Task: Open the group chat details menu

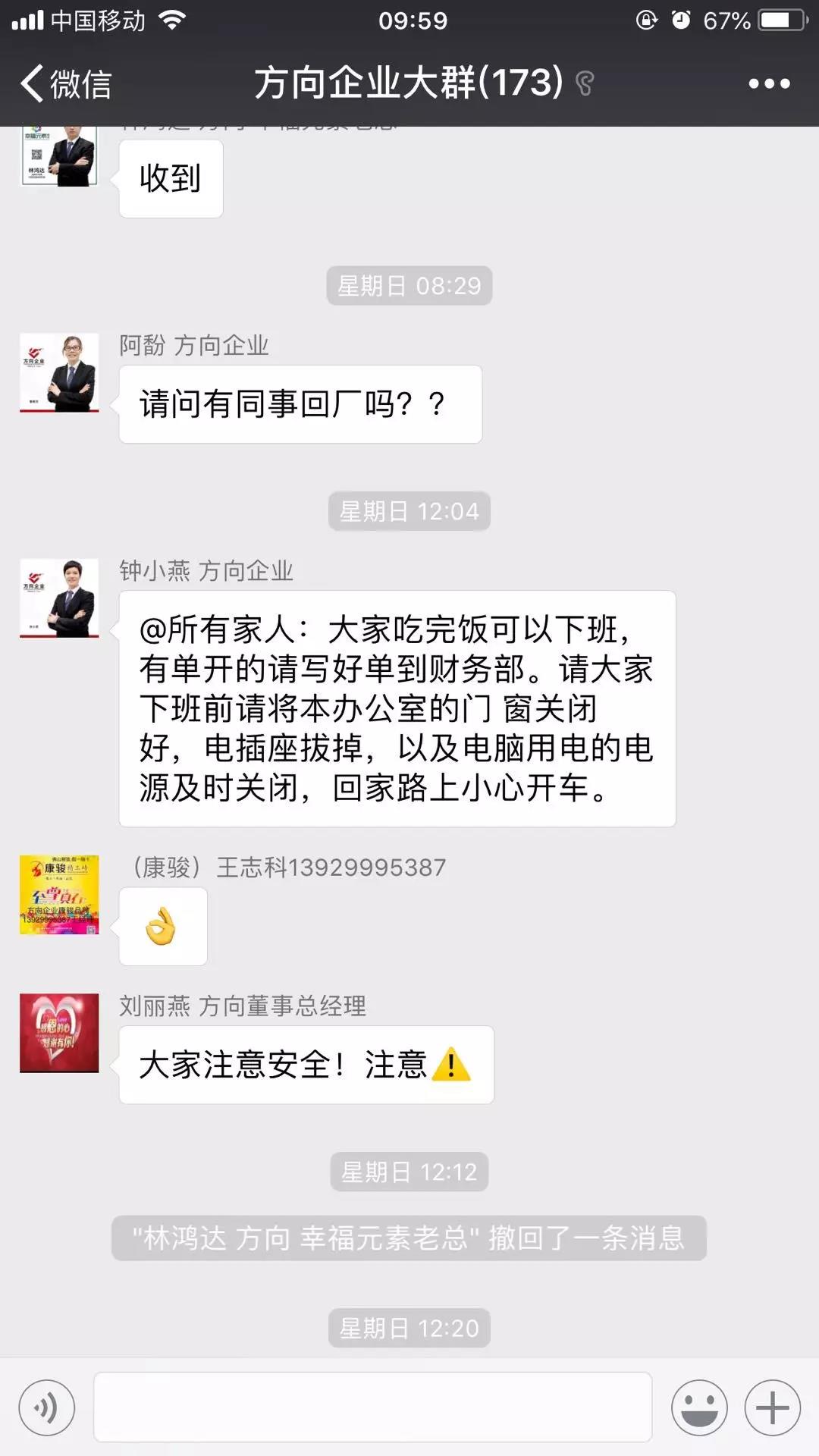Action: tap(769, 83)
